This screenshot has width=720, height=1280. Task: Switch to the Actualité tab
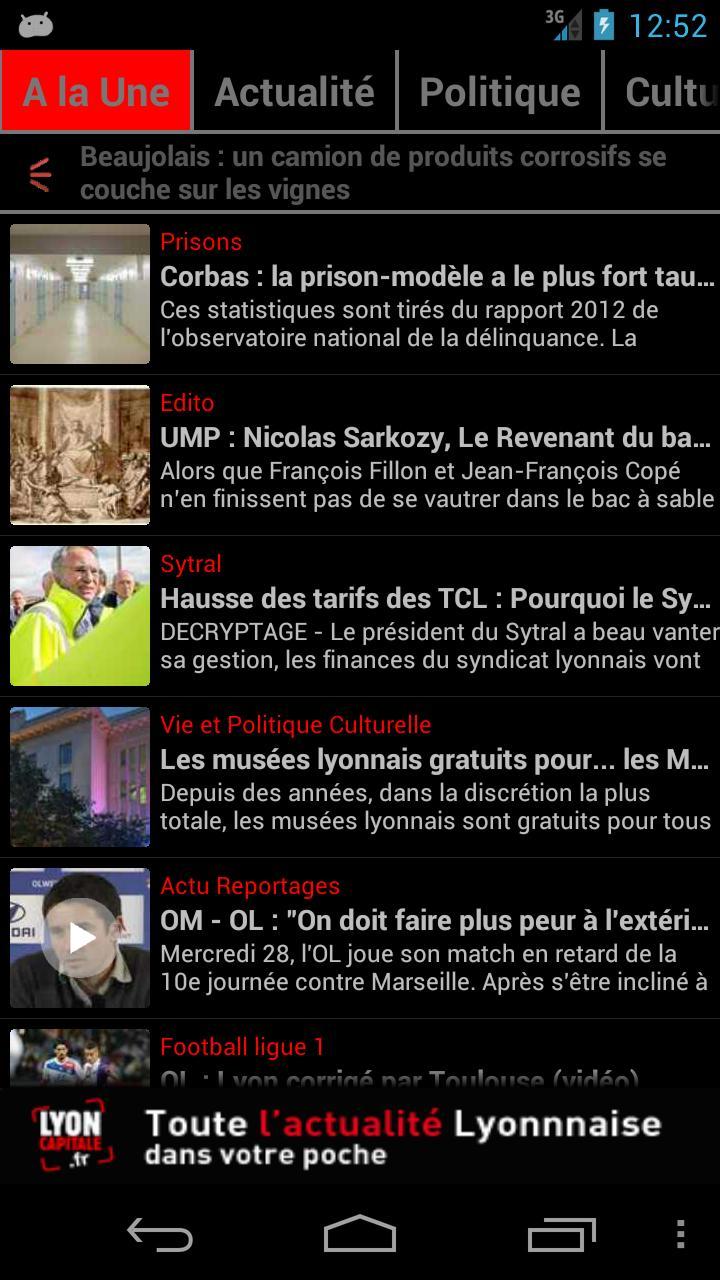point(294,92)
